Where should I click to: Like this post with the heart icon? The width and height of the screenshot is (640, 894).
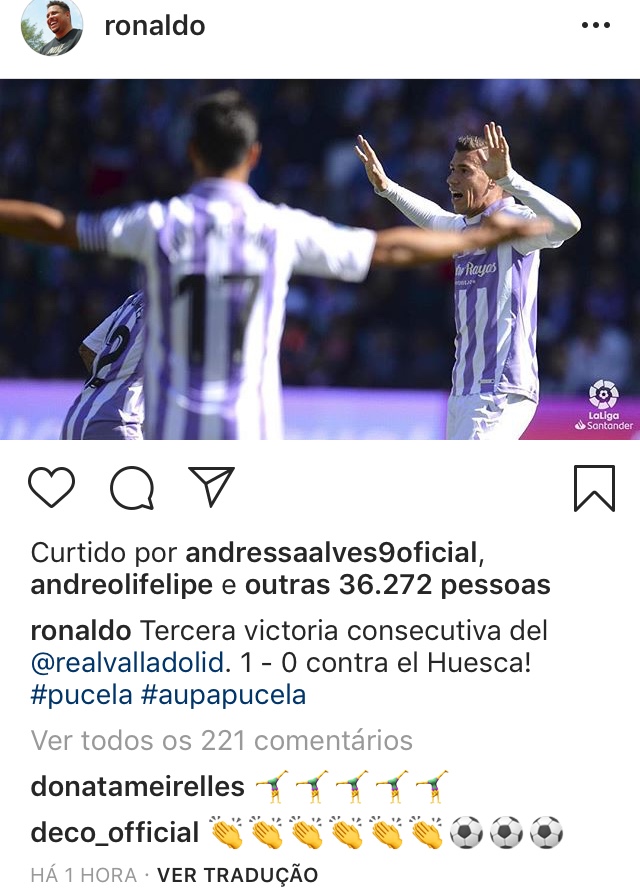click(52, 488)
